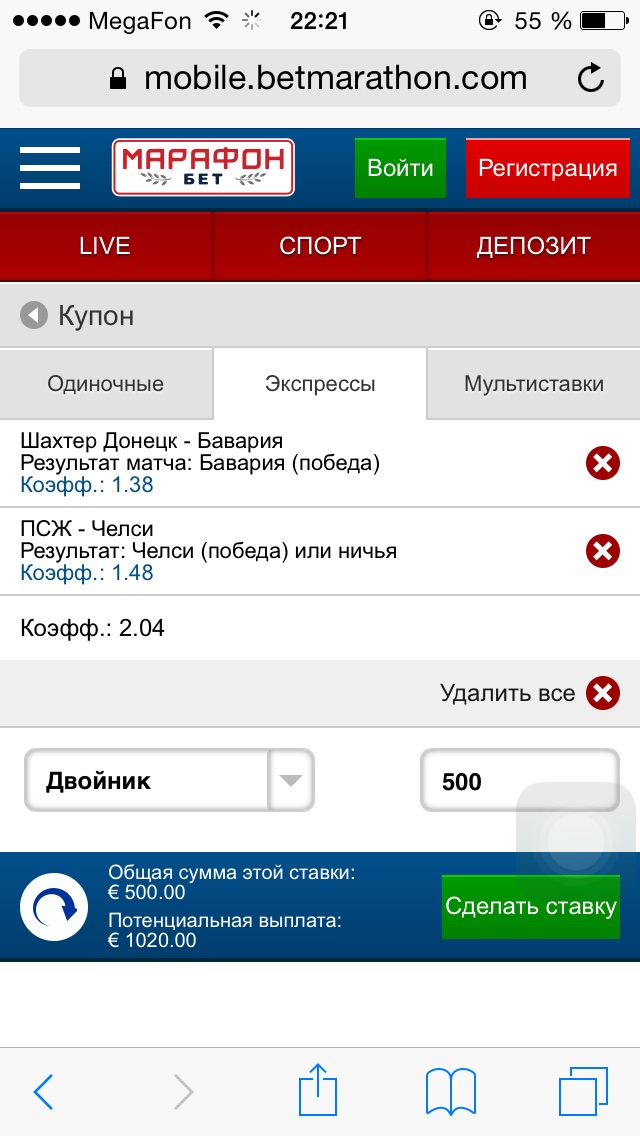Switch to Одиночные bets tab

tap(105, 384)
